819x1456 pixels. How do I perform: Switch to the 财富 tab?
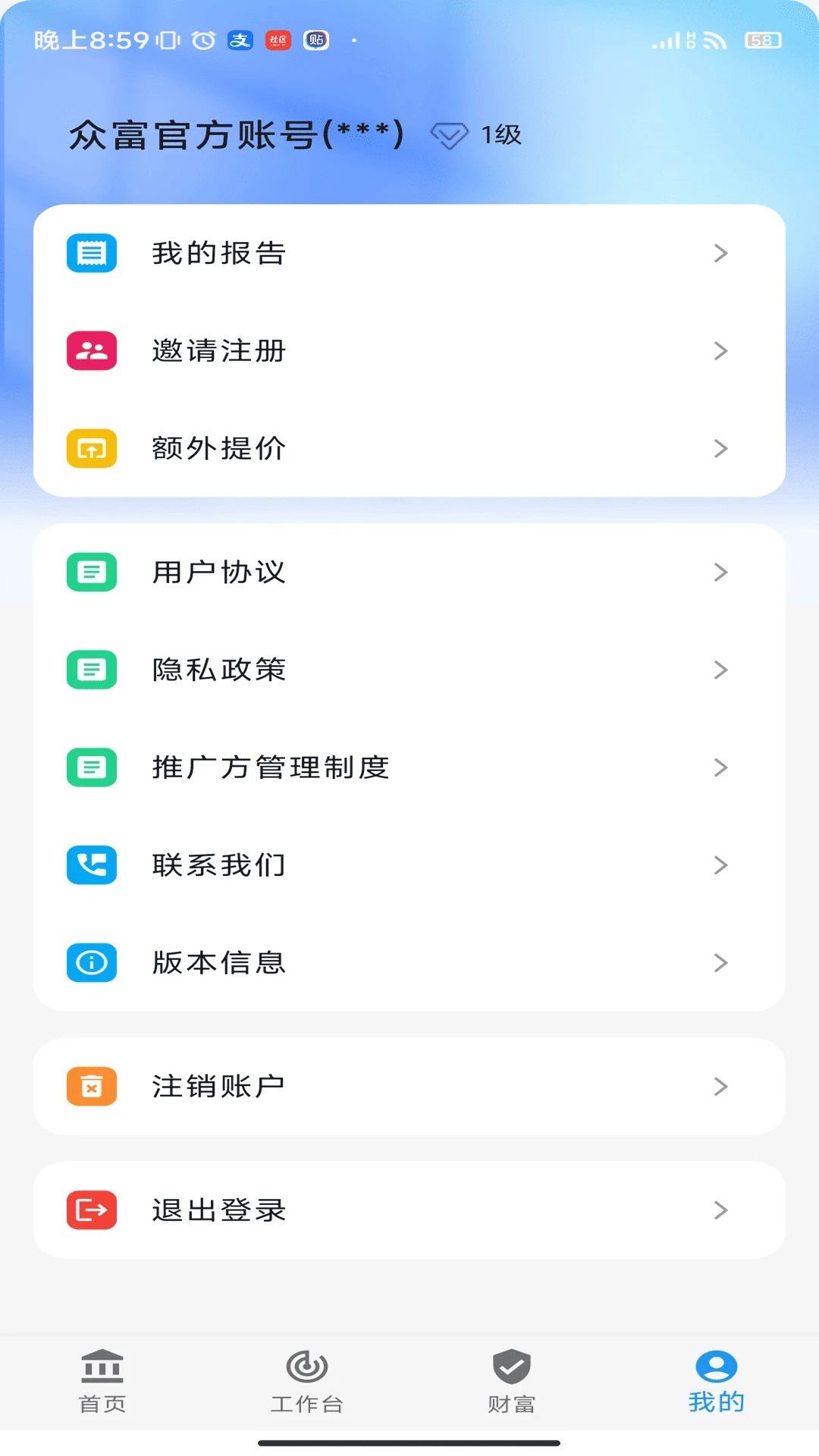[512, 1382]
